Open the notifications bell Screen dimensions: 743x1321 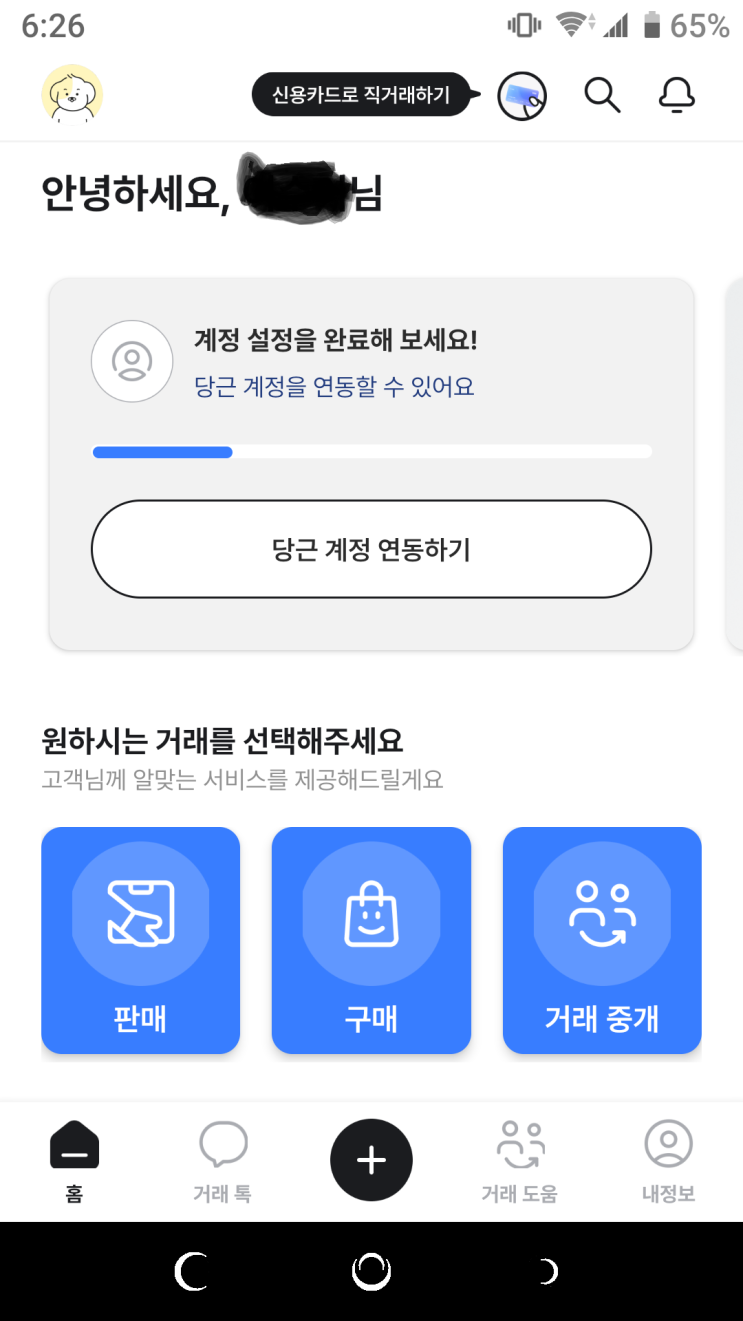[x=677, y=96]
